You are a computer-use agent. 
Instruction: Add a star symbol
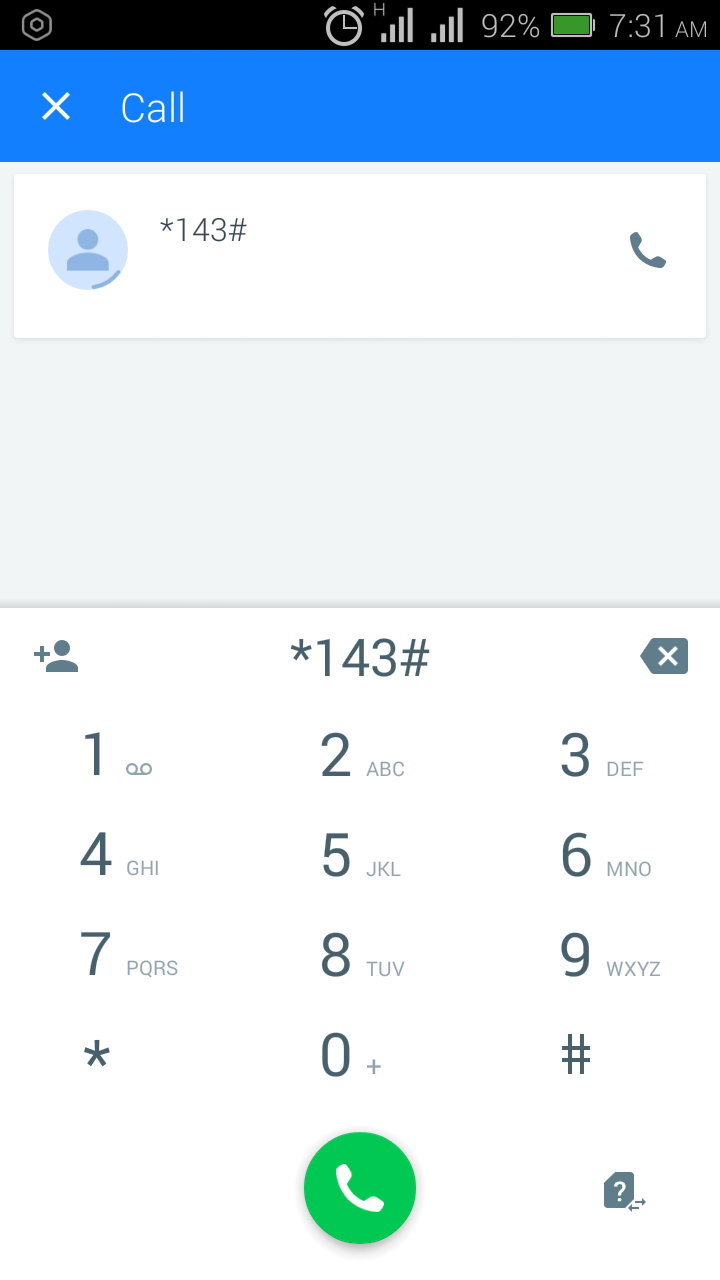[x=97, y=1056]
